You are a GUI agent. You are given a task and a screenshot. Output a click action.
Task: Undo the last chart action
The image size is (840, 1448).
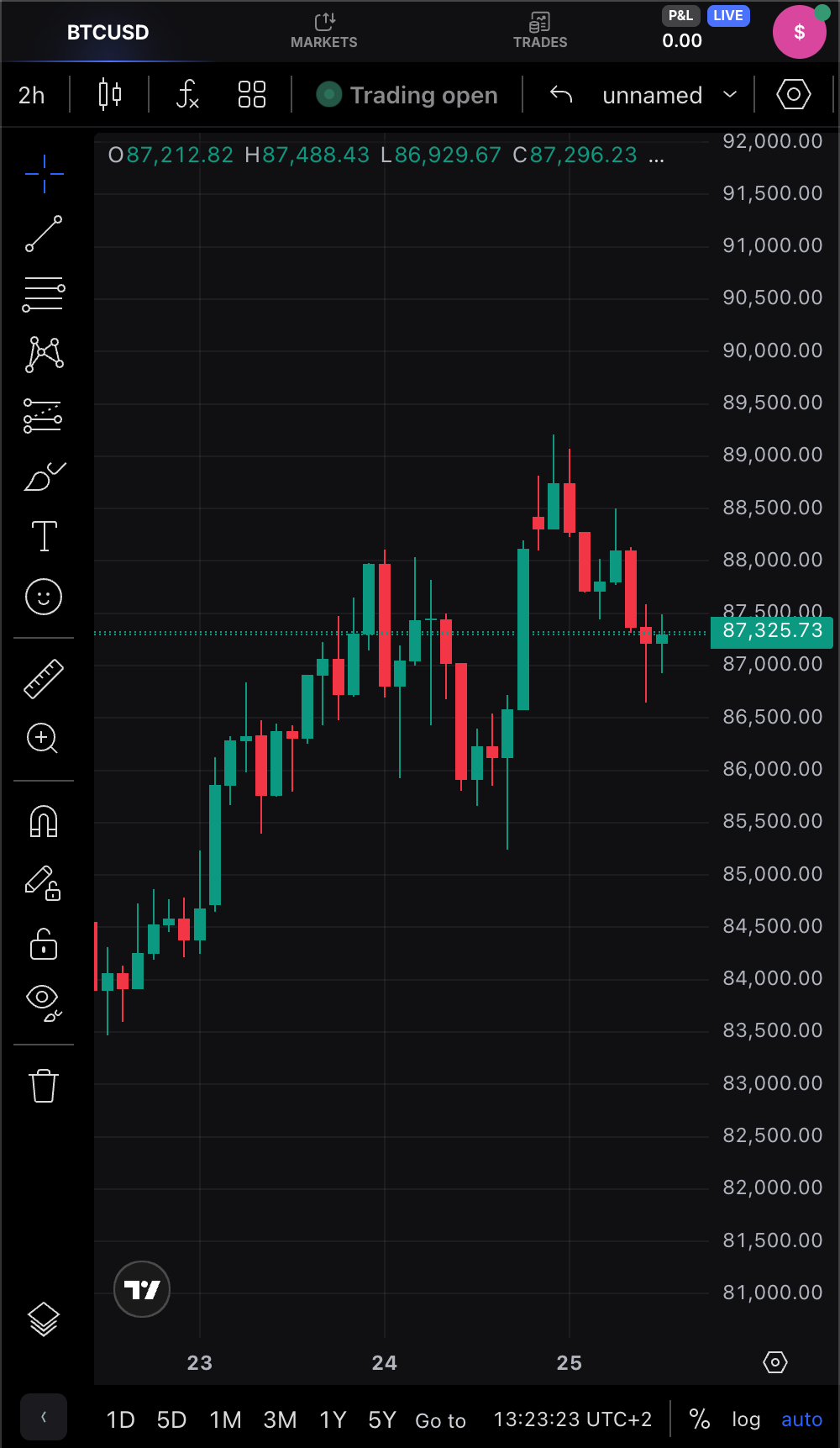pos(561,95)
